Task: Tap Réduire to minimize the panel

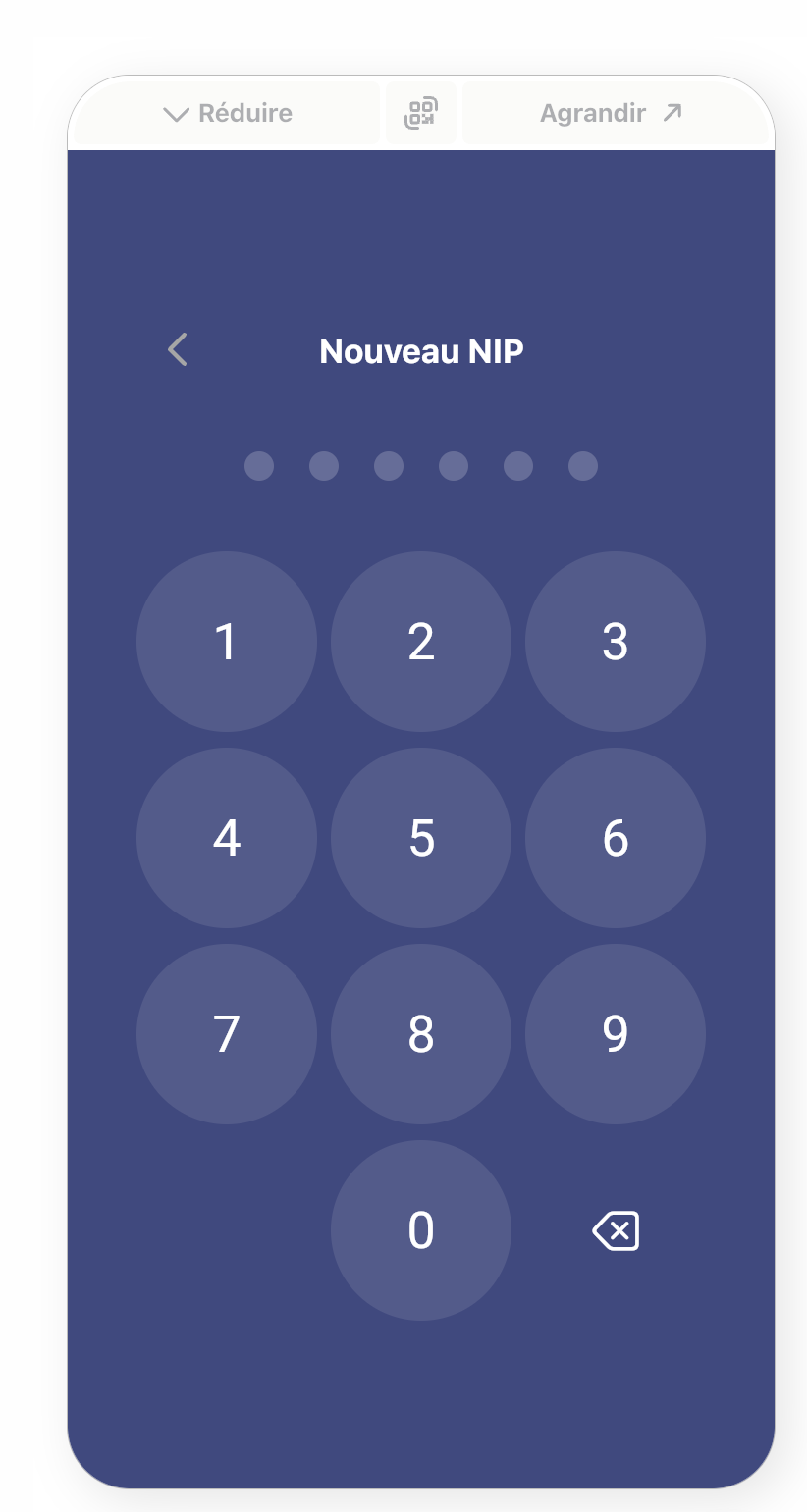Action: click(228, 113)
